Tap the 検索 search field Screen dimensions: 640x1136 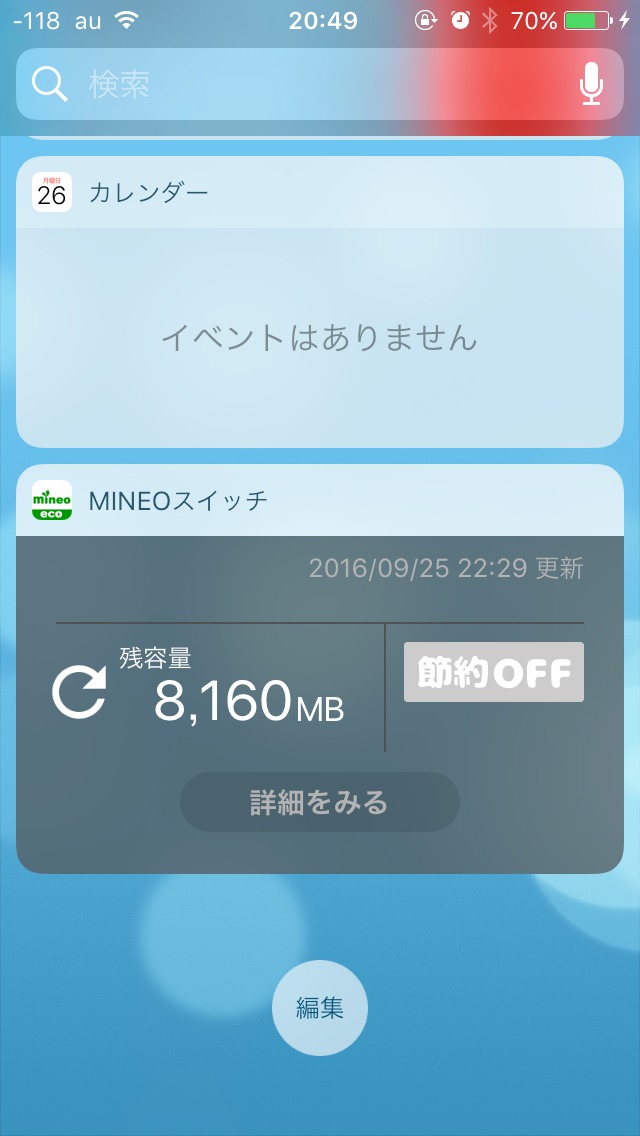click(300, 85)
